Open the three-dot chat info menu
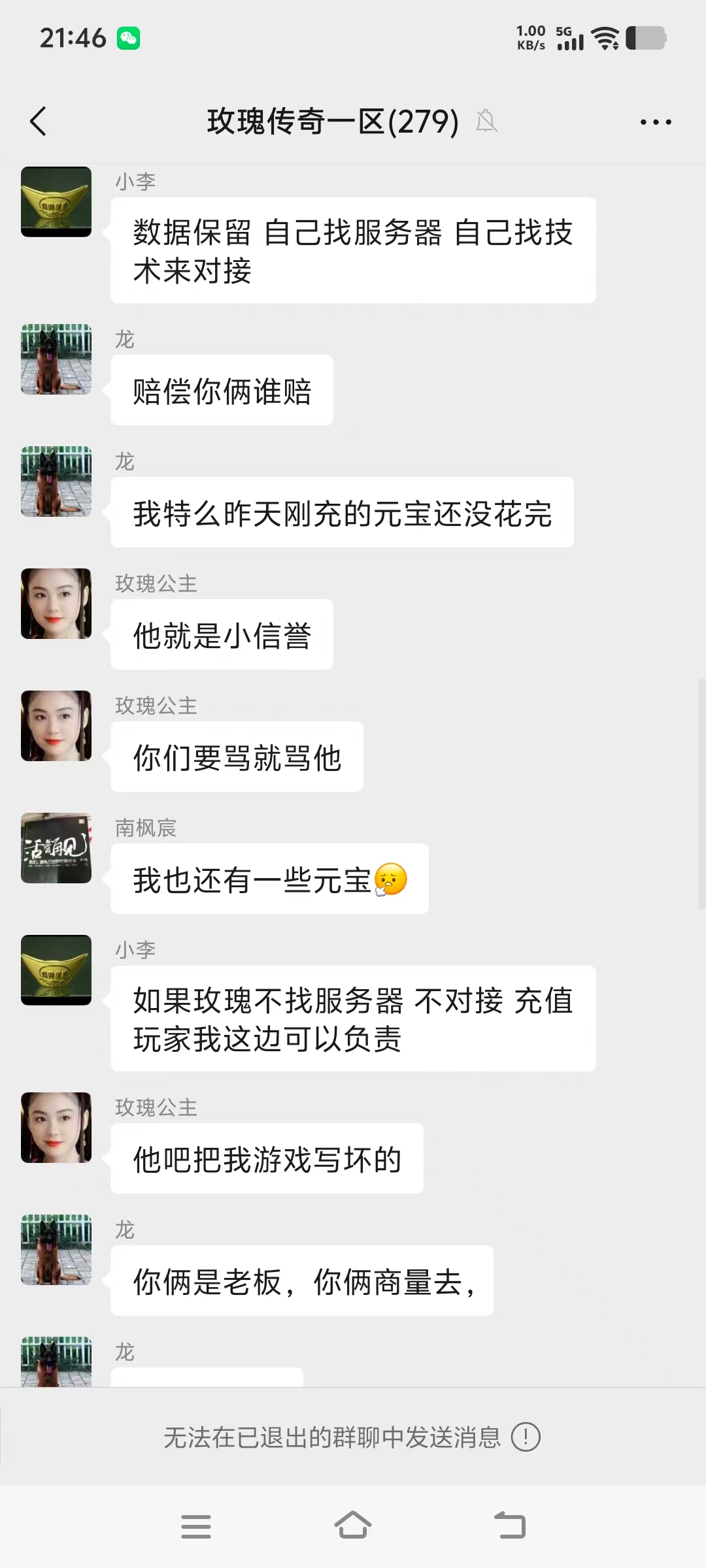Viewport: 706px width, 1568px height. pyautogui.click(x=656, y=122)
